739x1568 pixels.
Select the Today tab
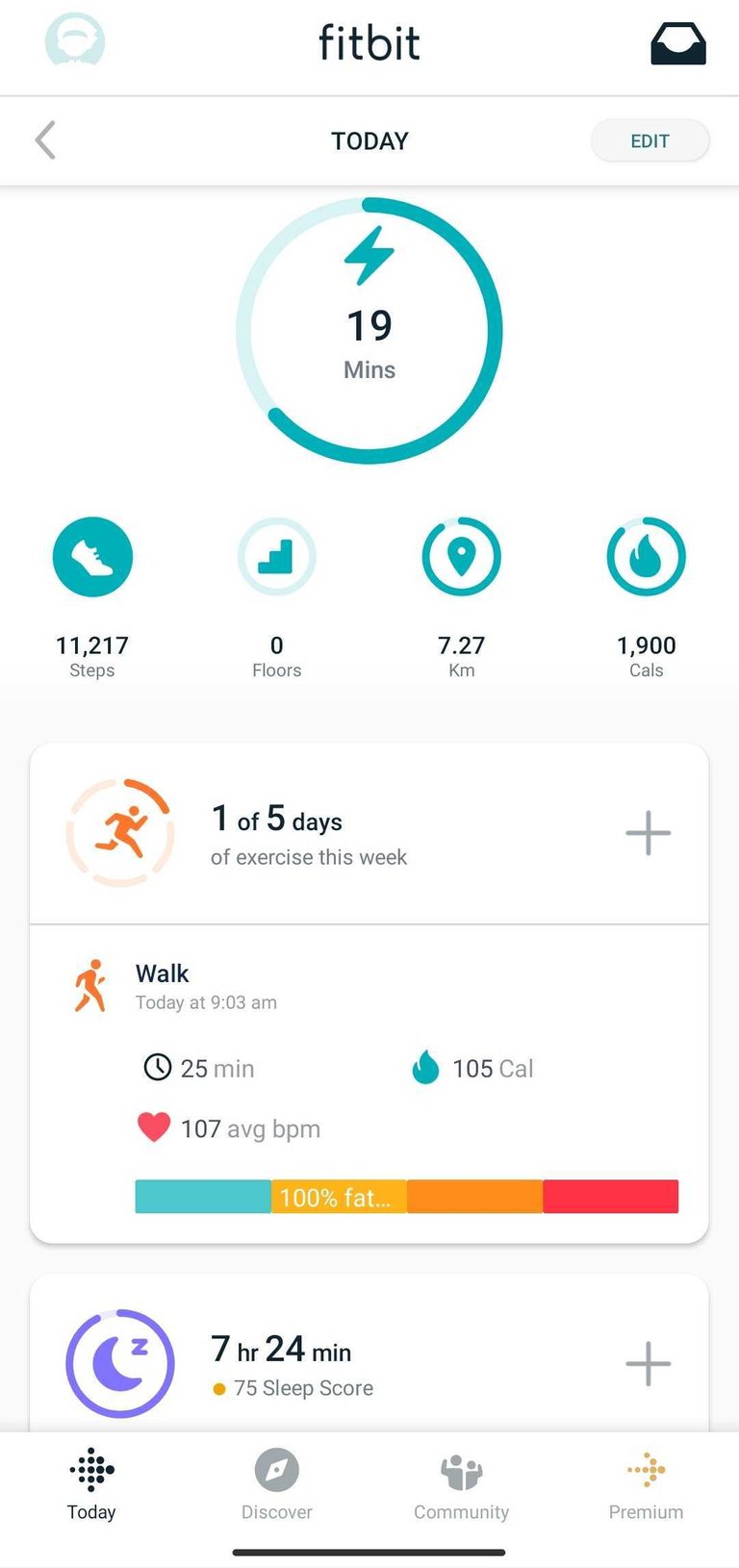92,1484
